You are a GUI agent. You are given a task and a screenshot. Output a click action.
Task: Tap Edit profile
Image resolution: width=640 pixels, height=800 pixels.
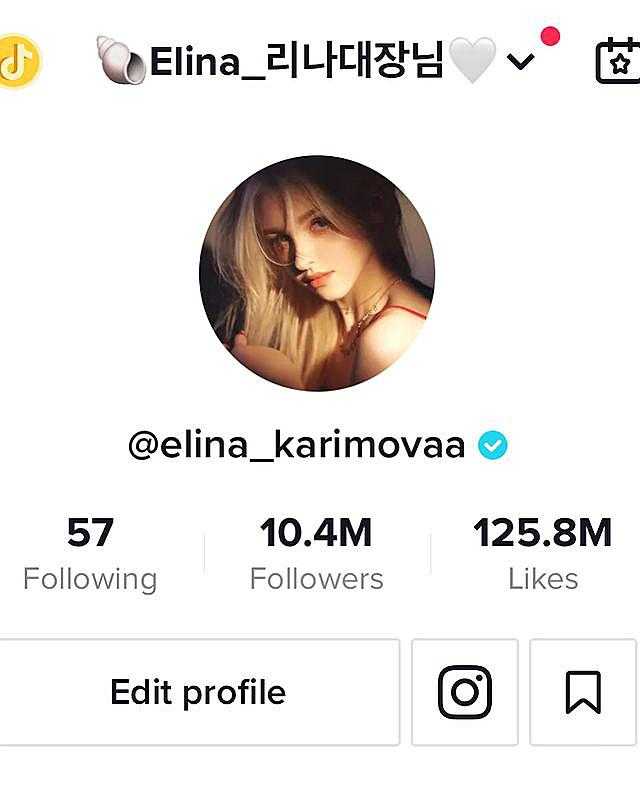point(198,692)
